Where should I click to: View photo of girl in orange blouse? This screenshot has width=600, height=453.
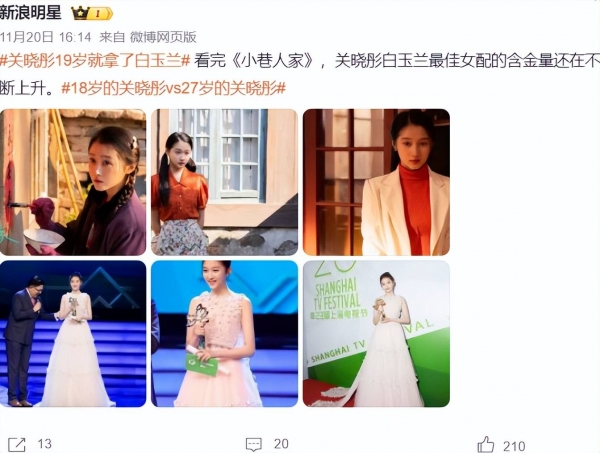224,181
